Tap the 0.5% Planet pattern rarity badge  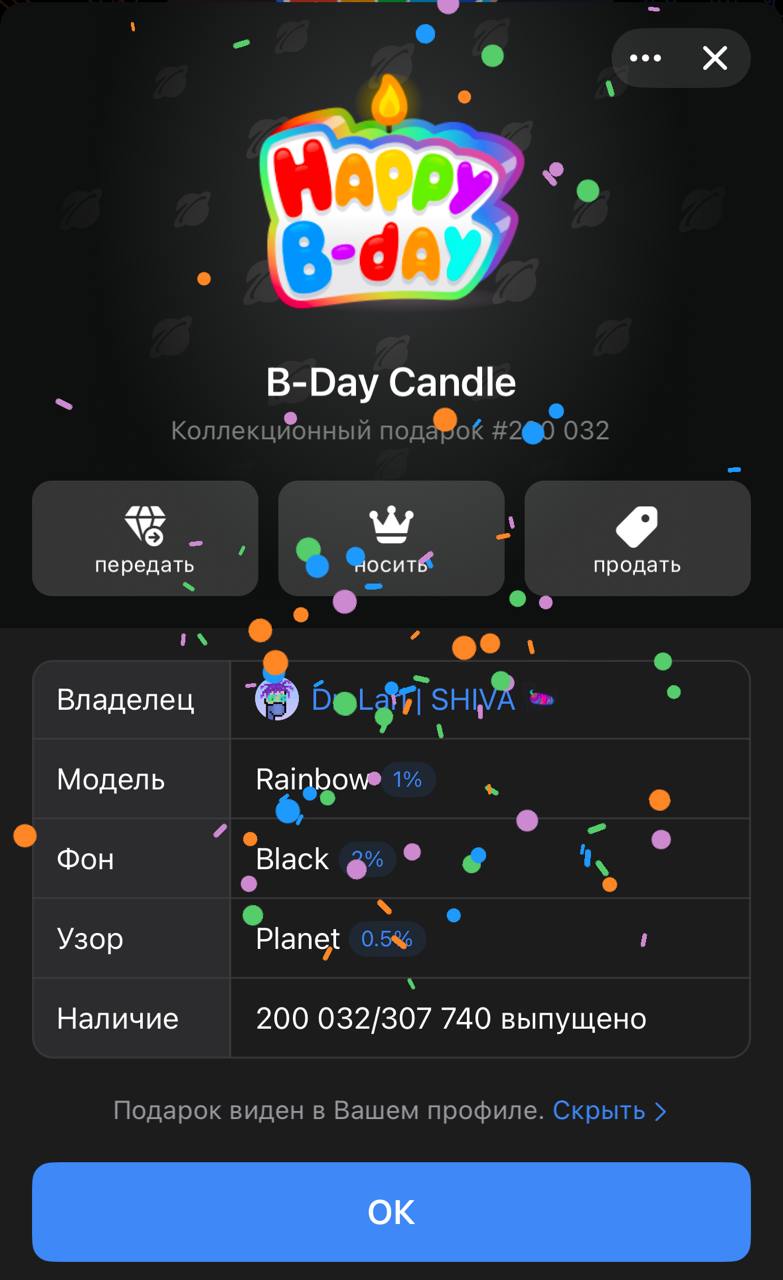(x=387, y=939)
